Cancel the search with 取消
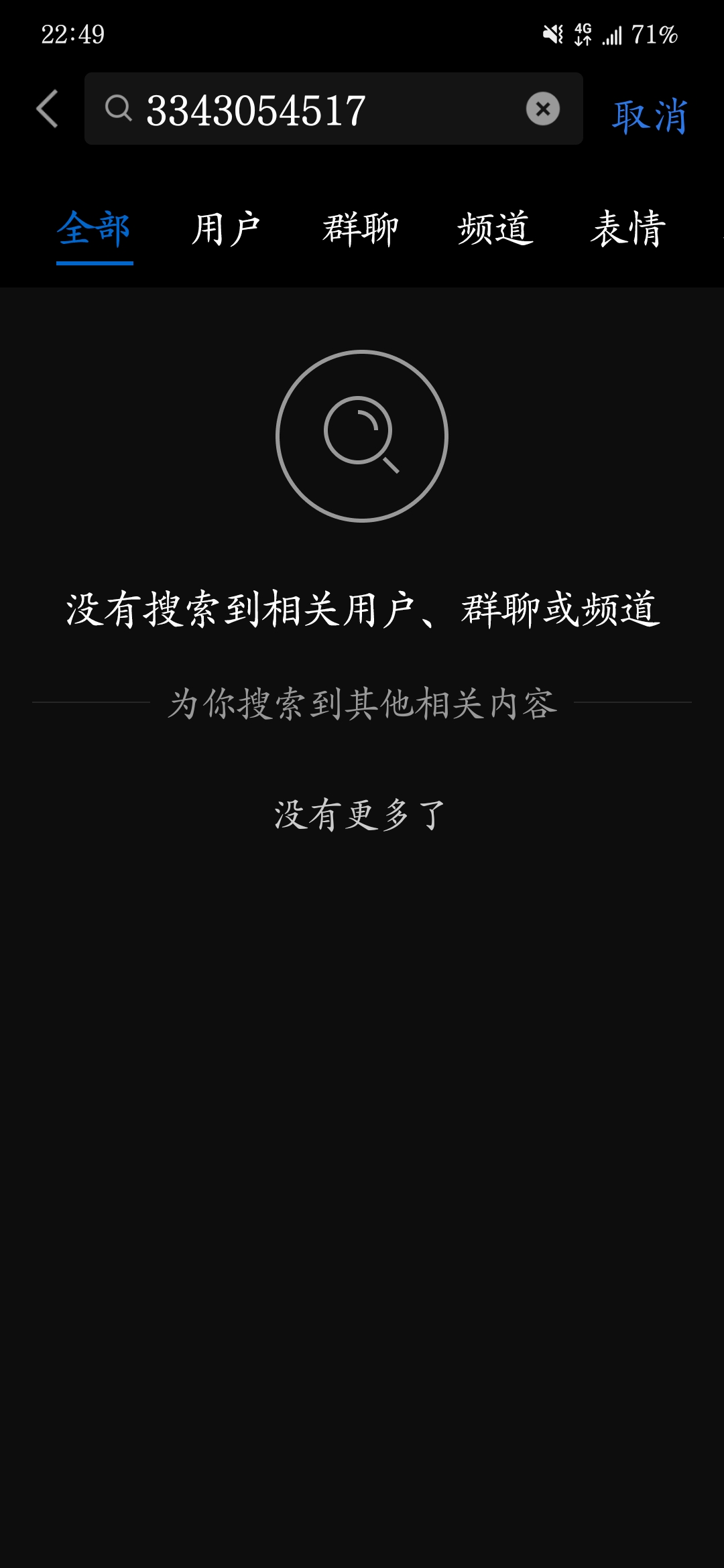The height and width of the screenshot is (1568, 724). pyautogui.click(x=650, y=116)
